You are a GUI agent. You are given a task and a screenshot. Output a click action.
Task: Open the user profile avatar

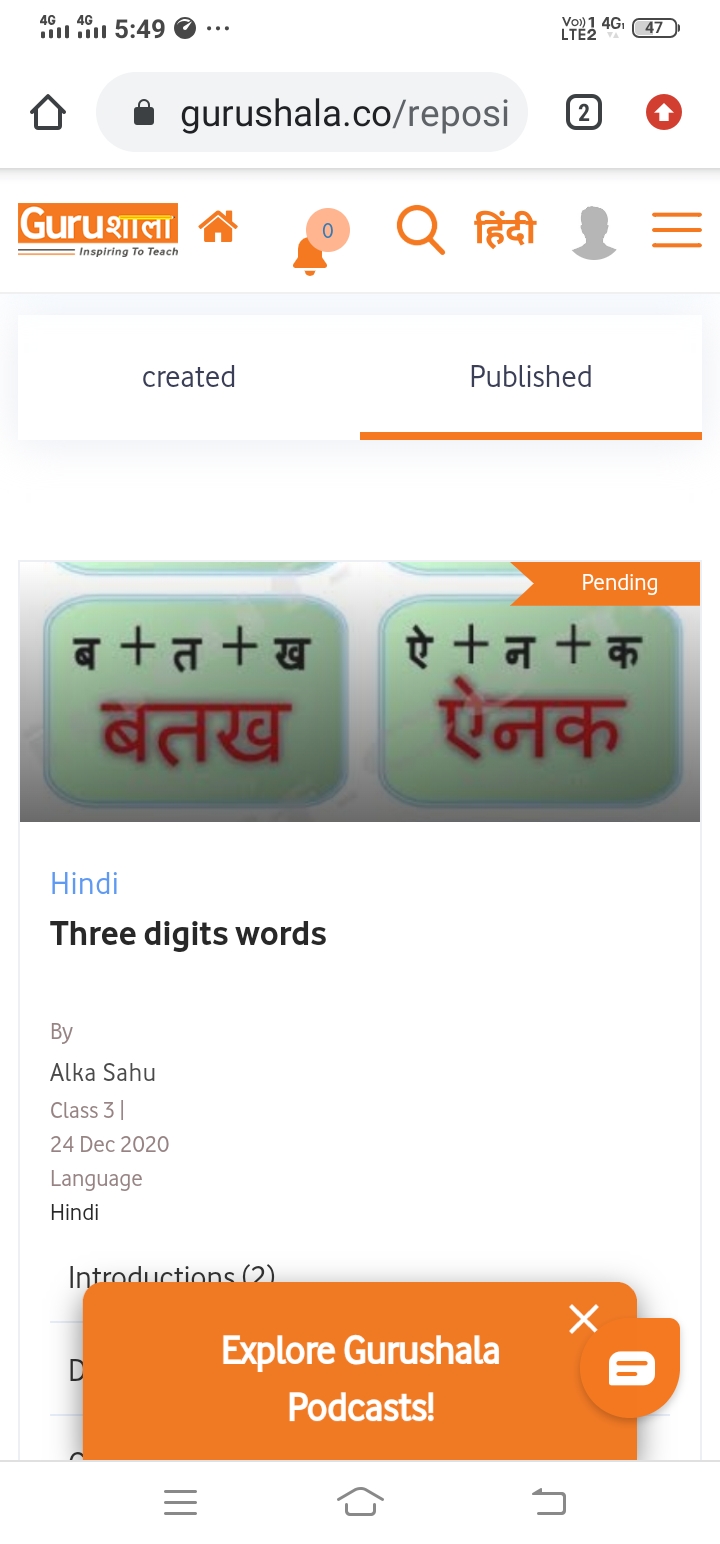click(594, 232)
